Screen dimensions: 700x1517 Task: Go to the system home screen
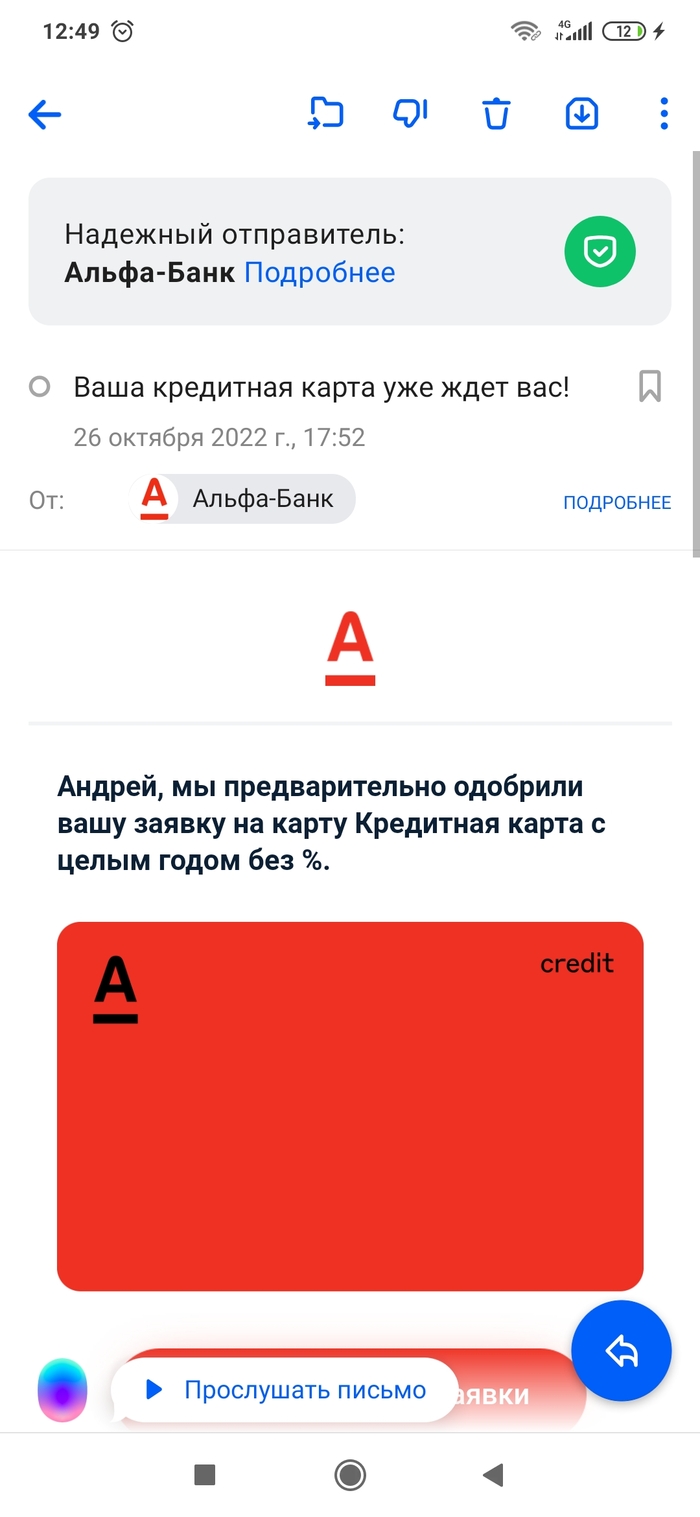tap(350, 1474)
